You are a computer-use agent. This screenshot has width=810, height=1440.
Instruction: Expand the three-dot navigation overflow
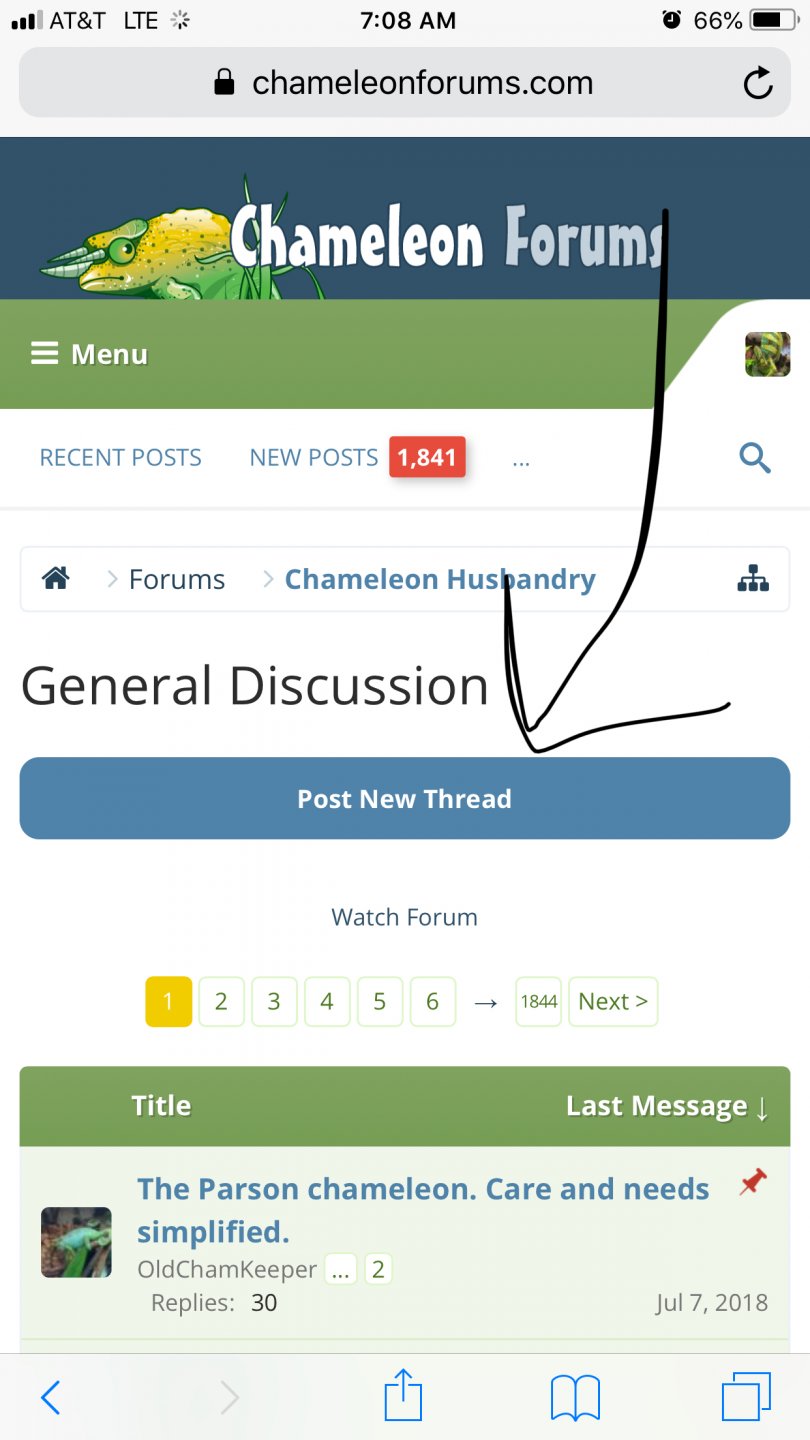[520, 460]
